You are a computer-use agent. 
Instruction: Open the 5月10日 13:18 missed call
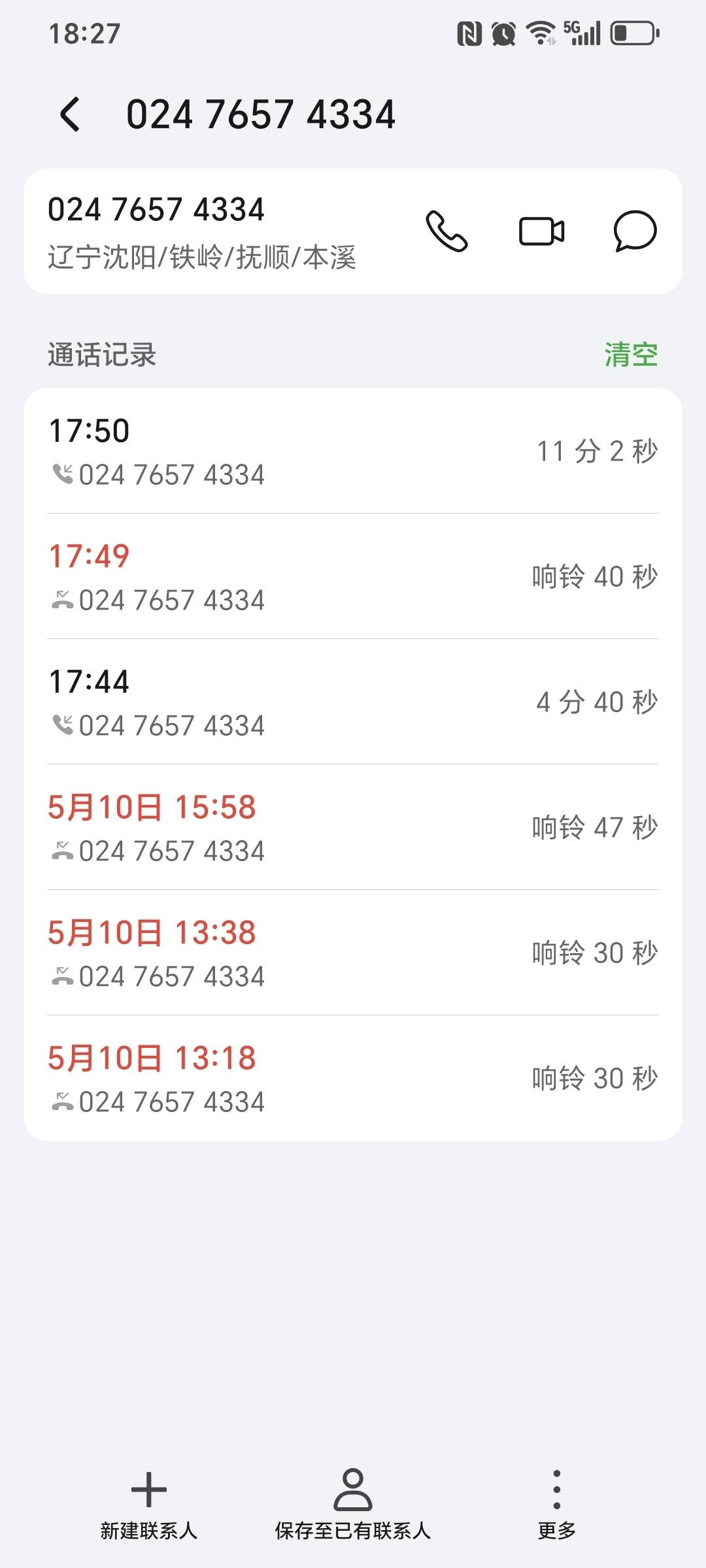pyautogui.click(x=353, y=1078)
